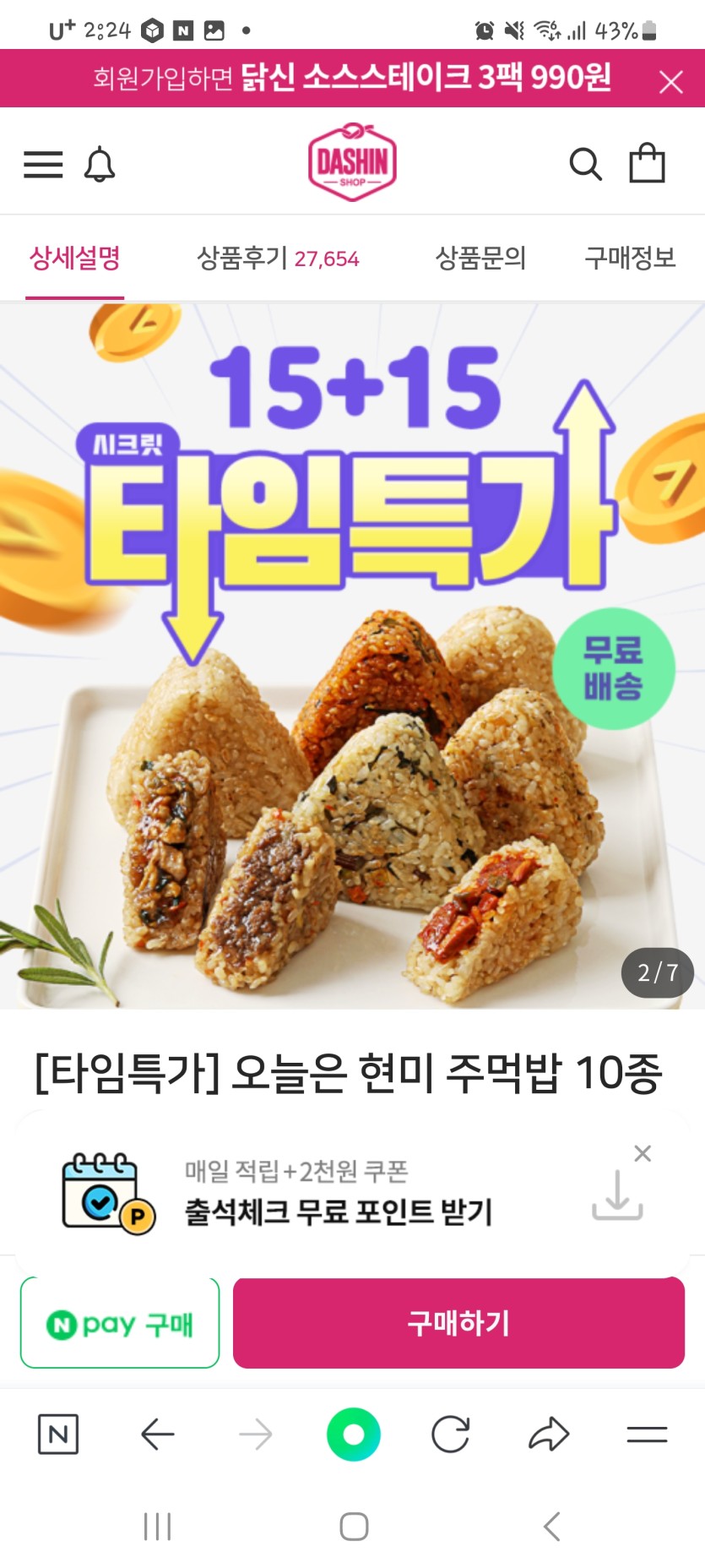Screen dimensions: 705x1568
Task: Open the 타임특가 product image
Action: pos(352,655)
